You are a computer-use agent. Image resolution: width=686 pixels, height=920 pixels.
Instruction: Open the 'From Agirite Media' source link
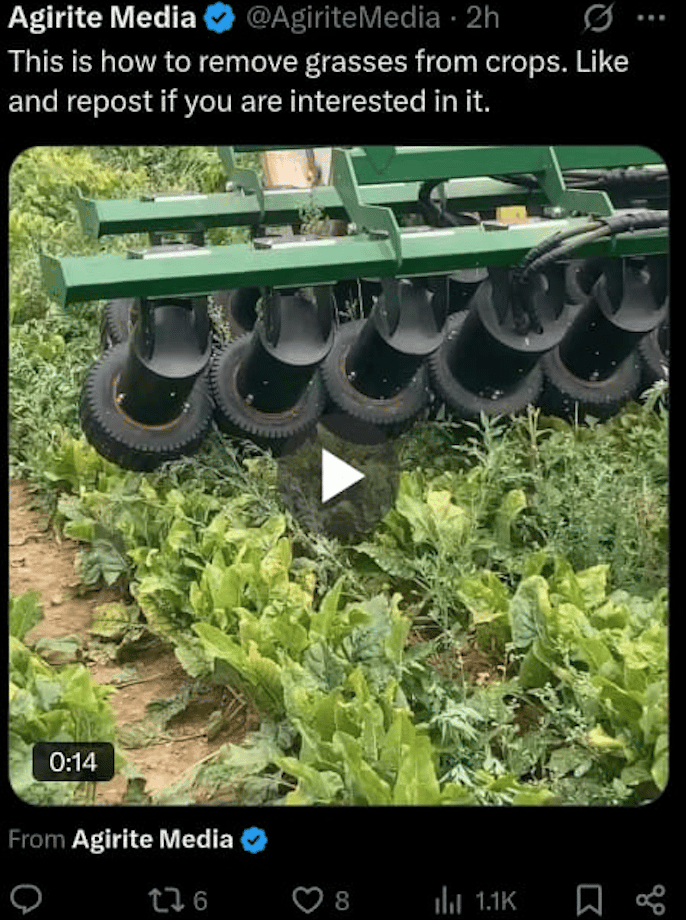point(152,840)
